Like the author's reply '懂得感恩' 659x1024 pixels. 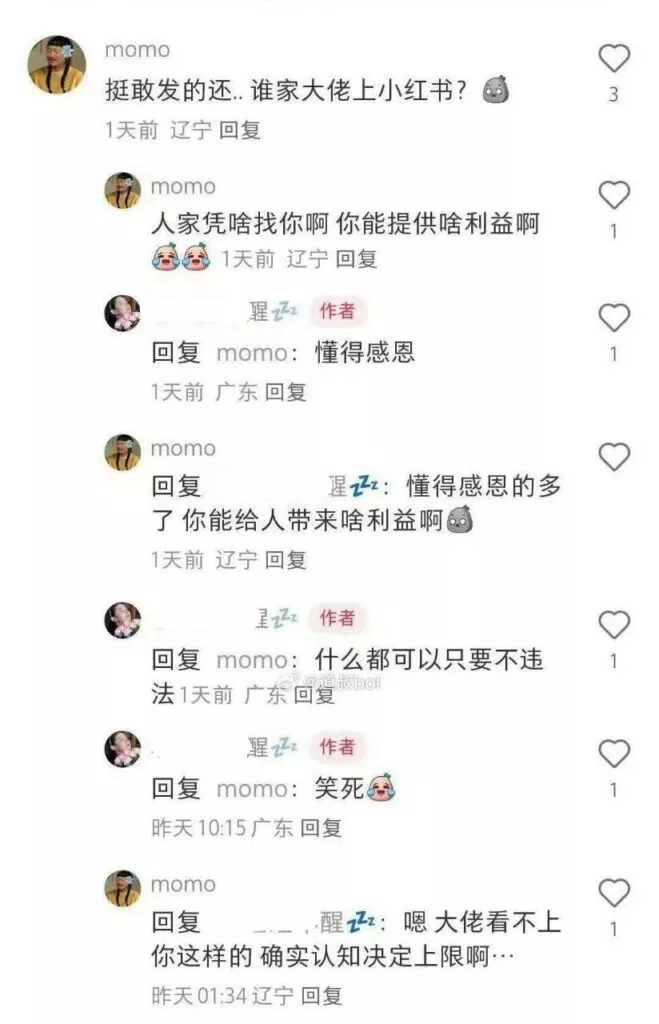614,318
